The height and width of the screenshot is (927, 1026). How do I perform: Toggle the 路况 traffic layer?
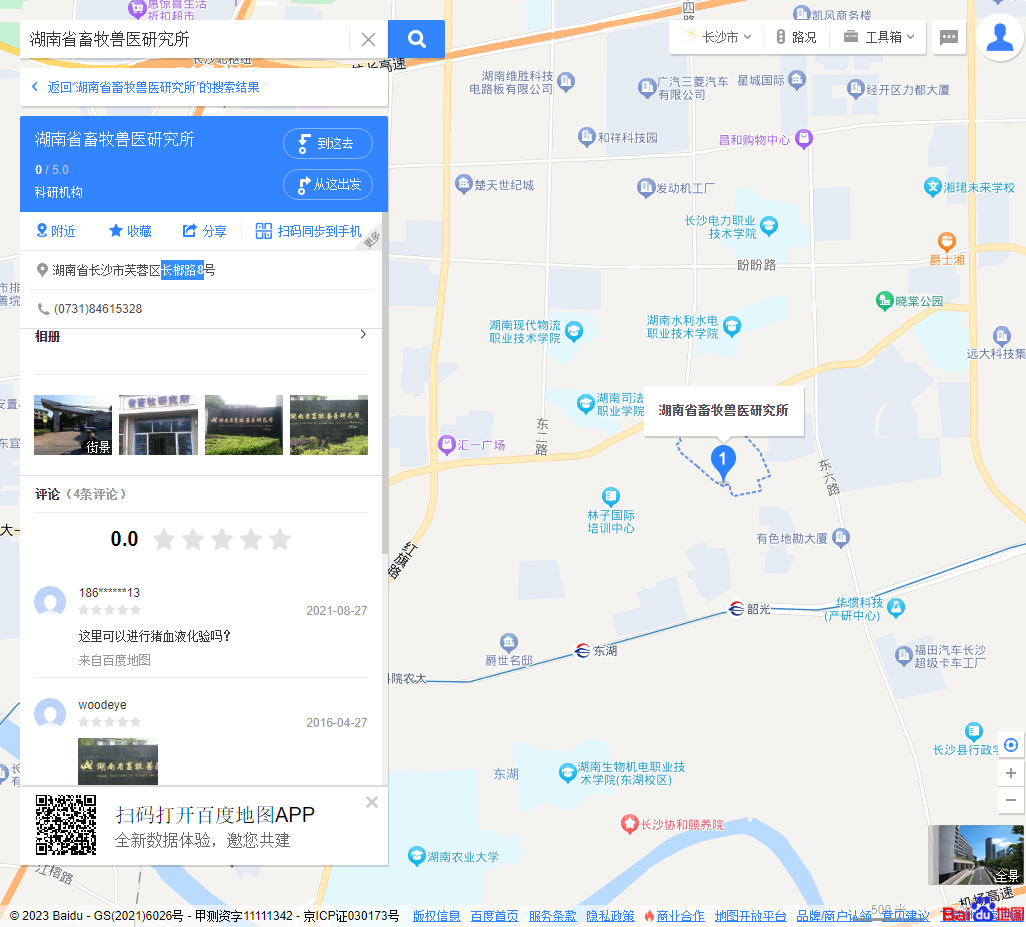click(796, 37)
